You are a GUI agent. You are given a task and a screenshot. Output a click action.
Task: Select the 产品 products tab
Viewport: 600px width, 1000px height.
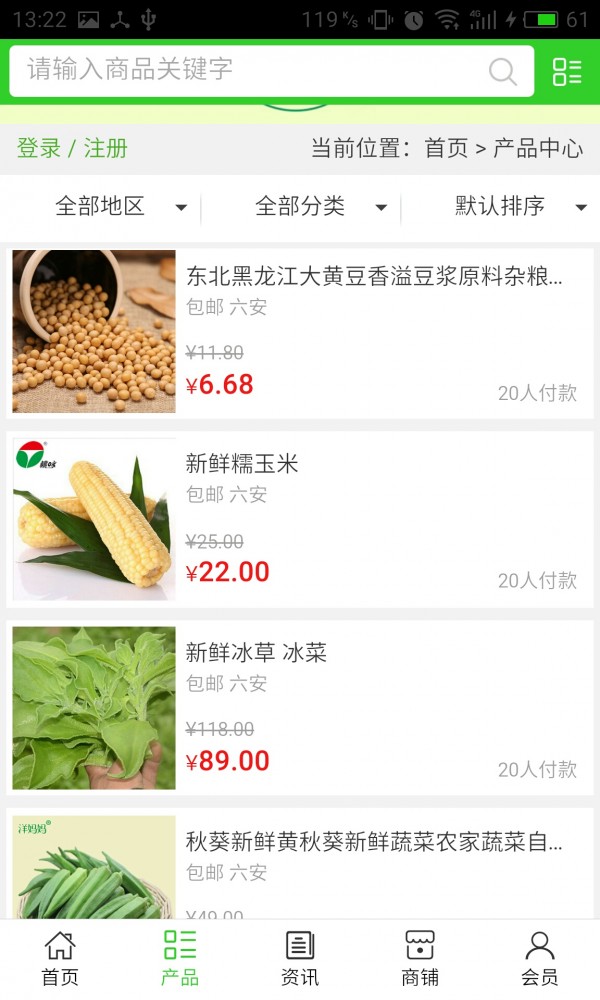[180, 958]
